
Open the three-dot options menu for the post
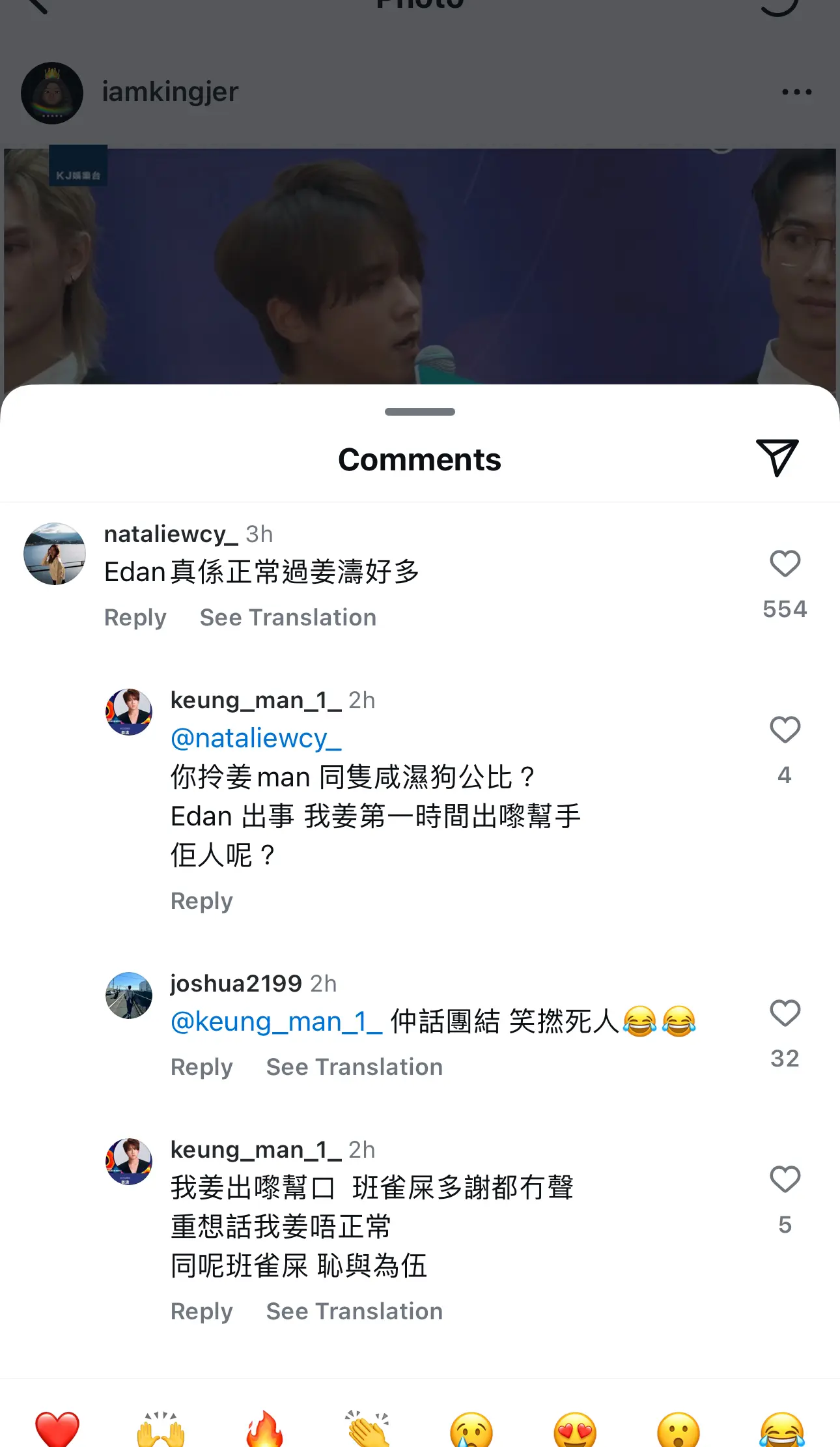(x=796, y=92)
